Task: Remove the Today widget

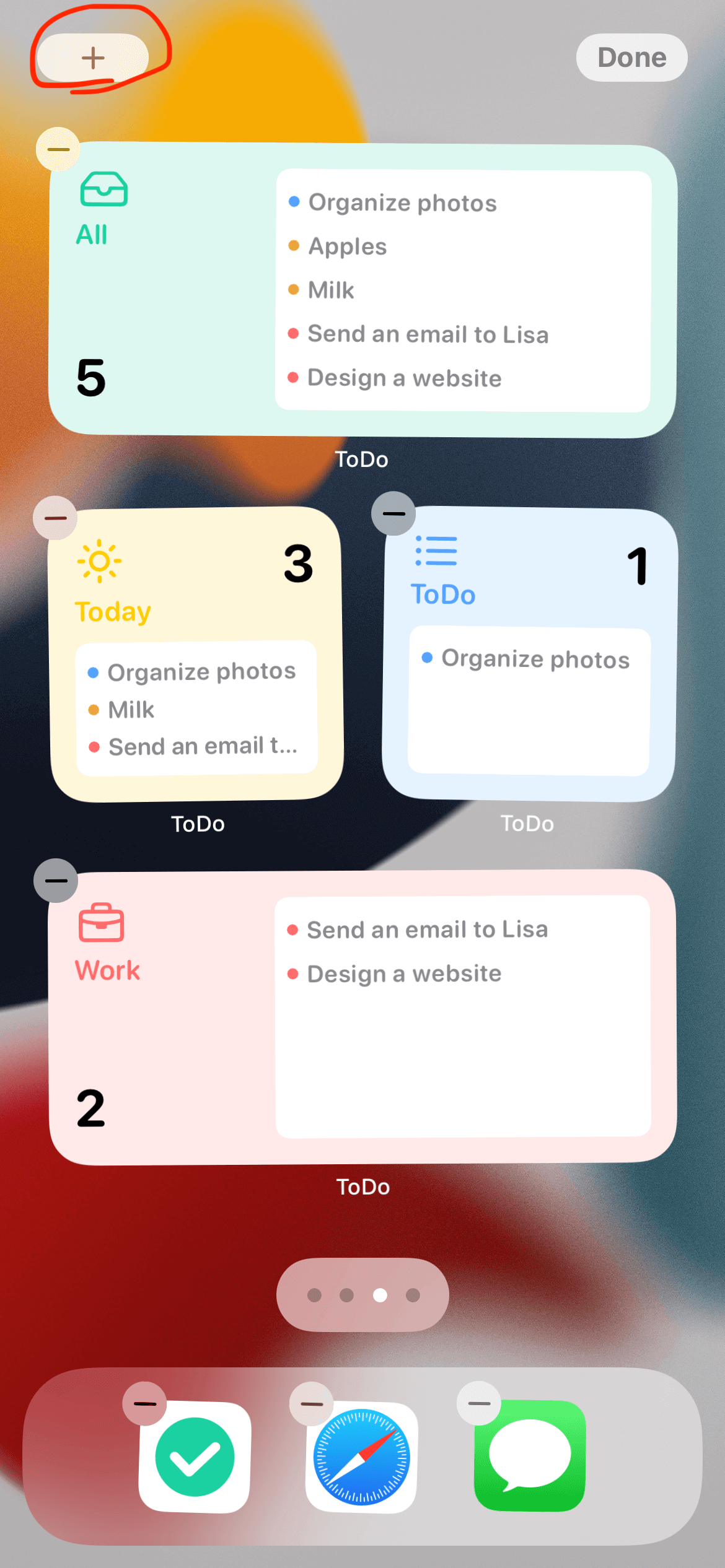Action: [x=56, y=518]
